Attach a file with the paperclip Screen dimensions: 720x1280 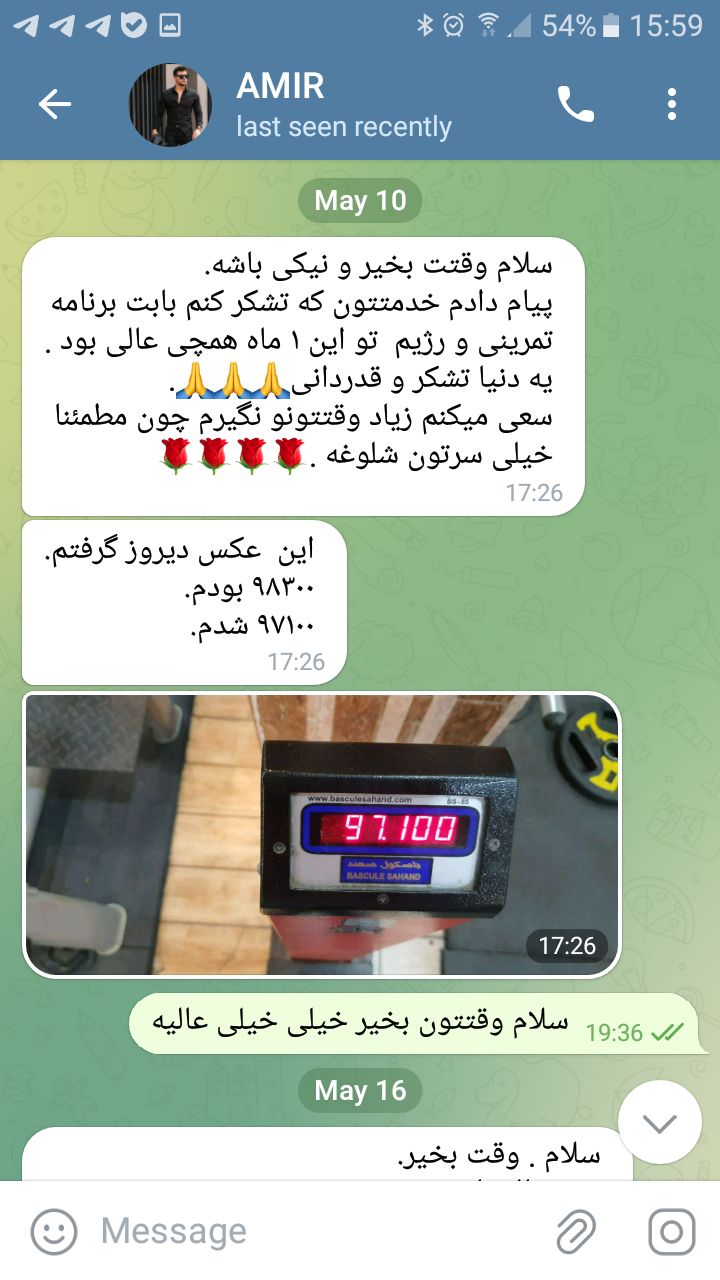[576, 1231]
